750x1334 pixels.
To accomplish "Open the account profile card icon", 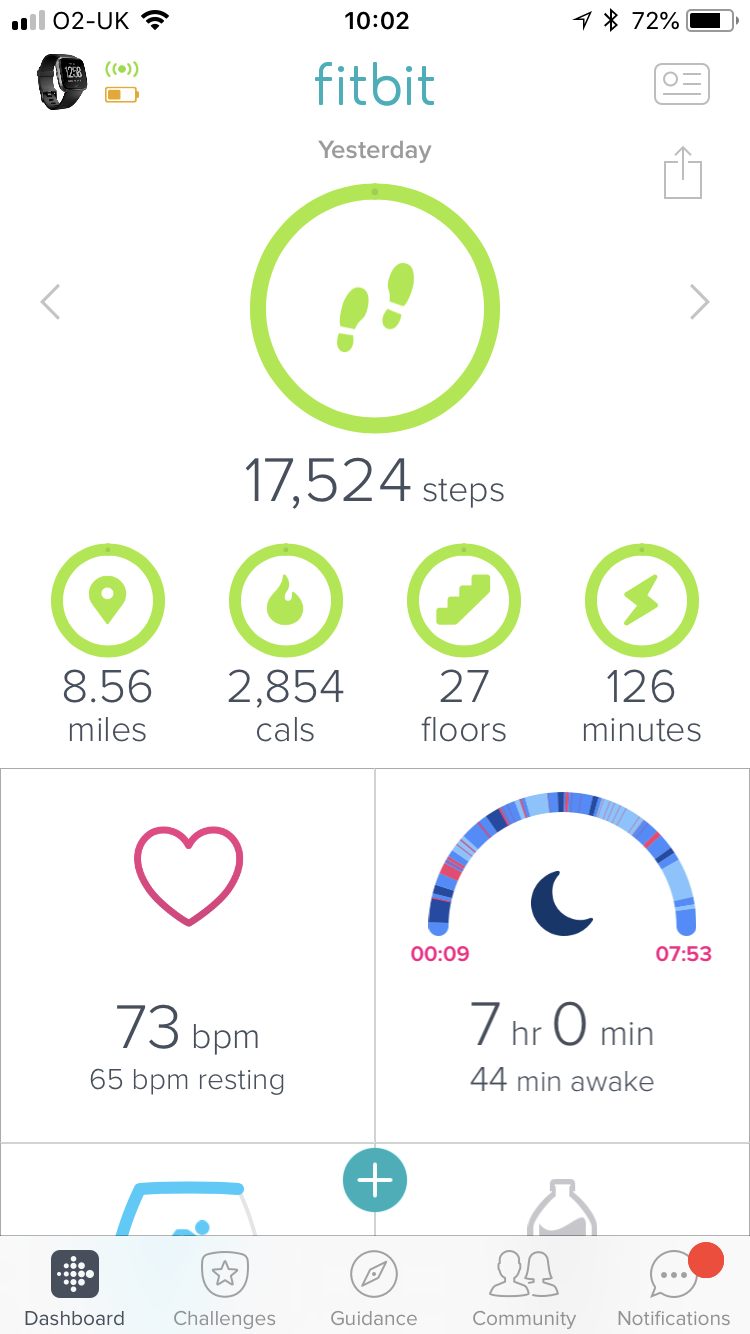I will pyautogui.click(x=682, y=84).
